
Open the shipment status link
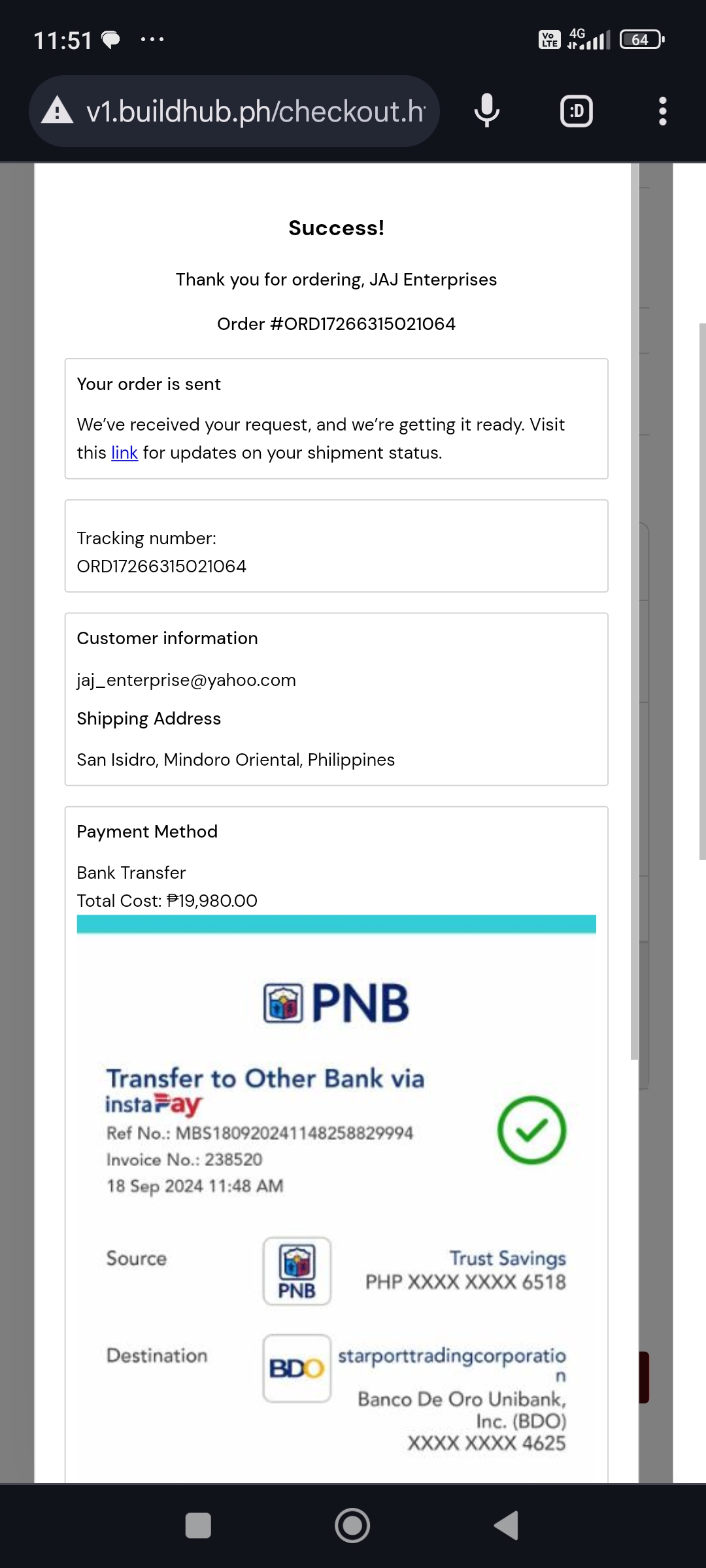point(124,453)
